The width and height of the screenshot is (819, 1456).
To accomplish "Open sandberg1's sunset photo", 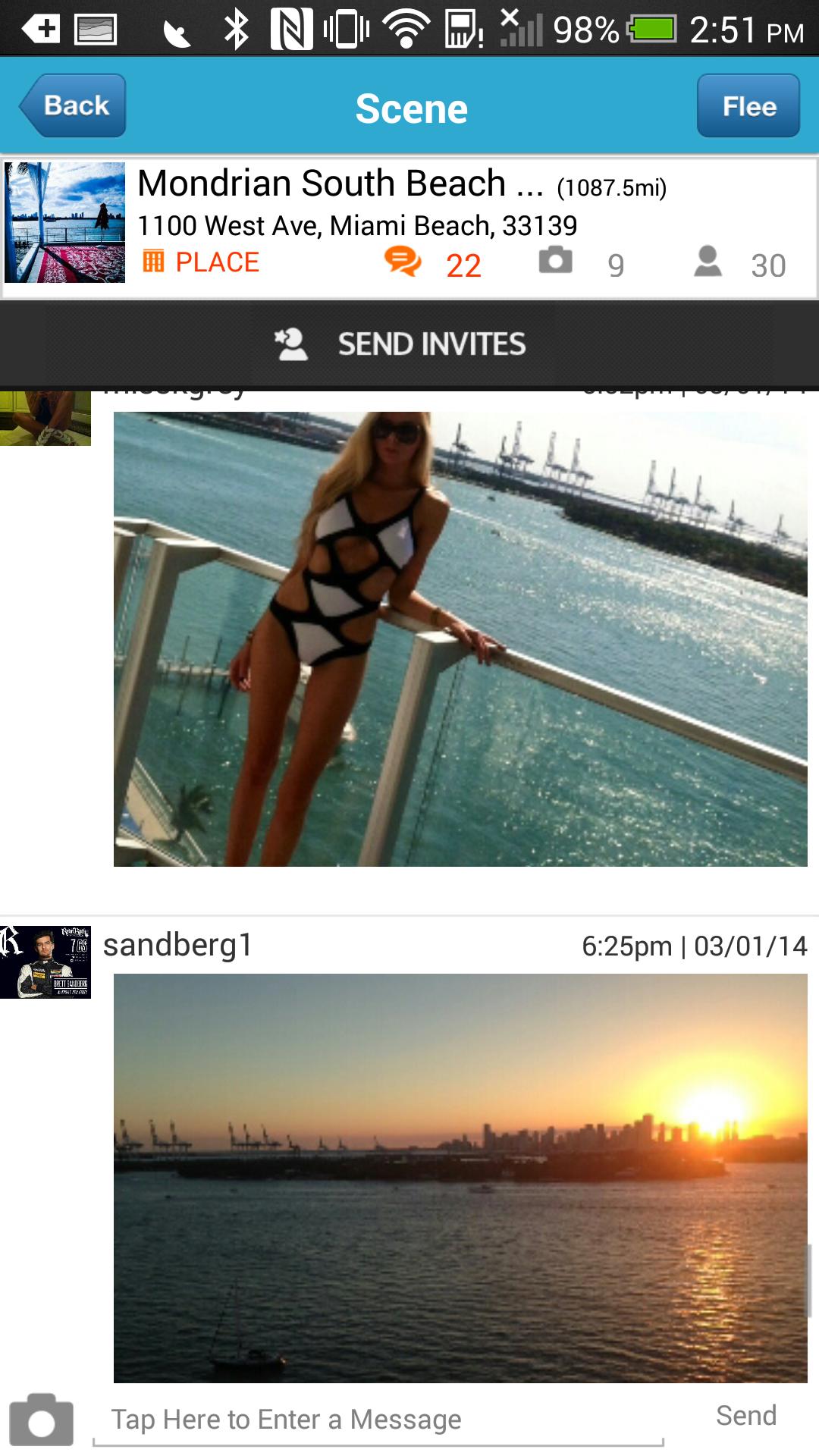I will point(460,1177).
